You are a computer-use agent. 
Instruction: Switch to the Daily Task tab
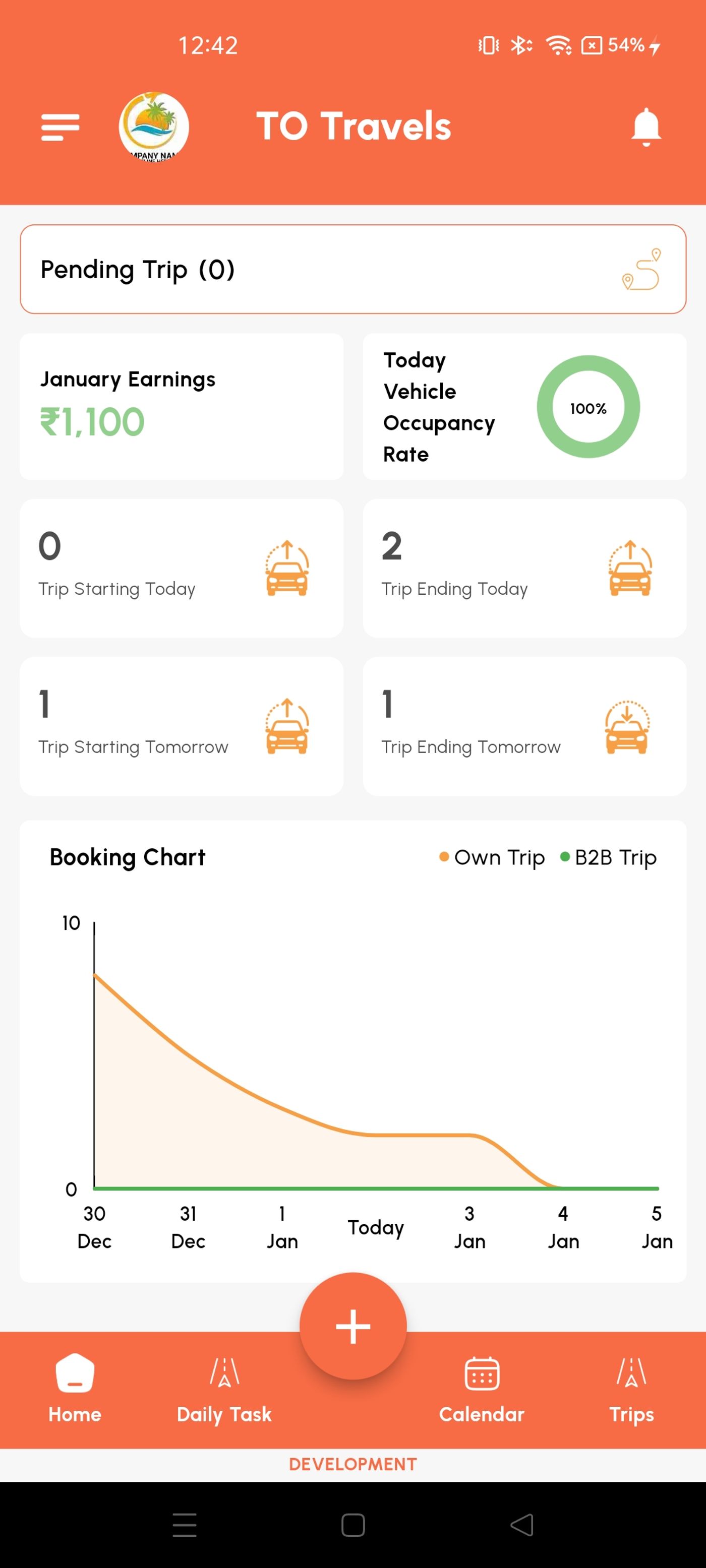pos(224,1389)
